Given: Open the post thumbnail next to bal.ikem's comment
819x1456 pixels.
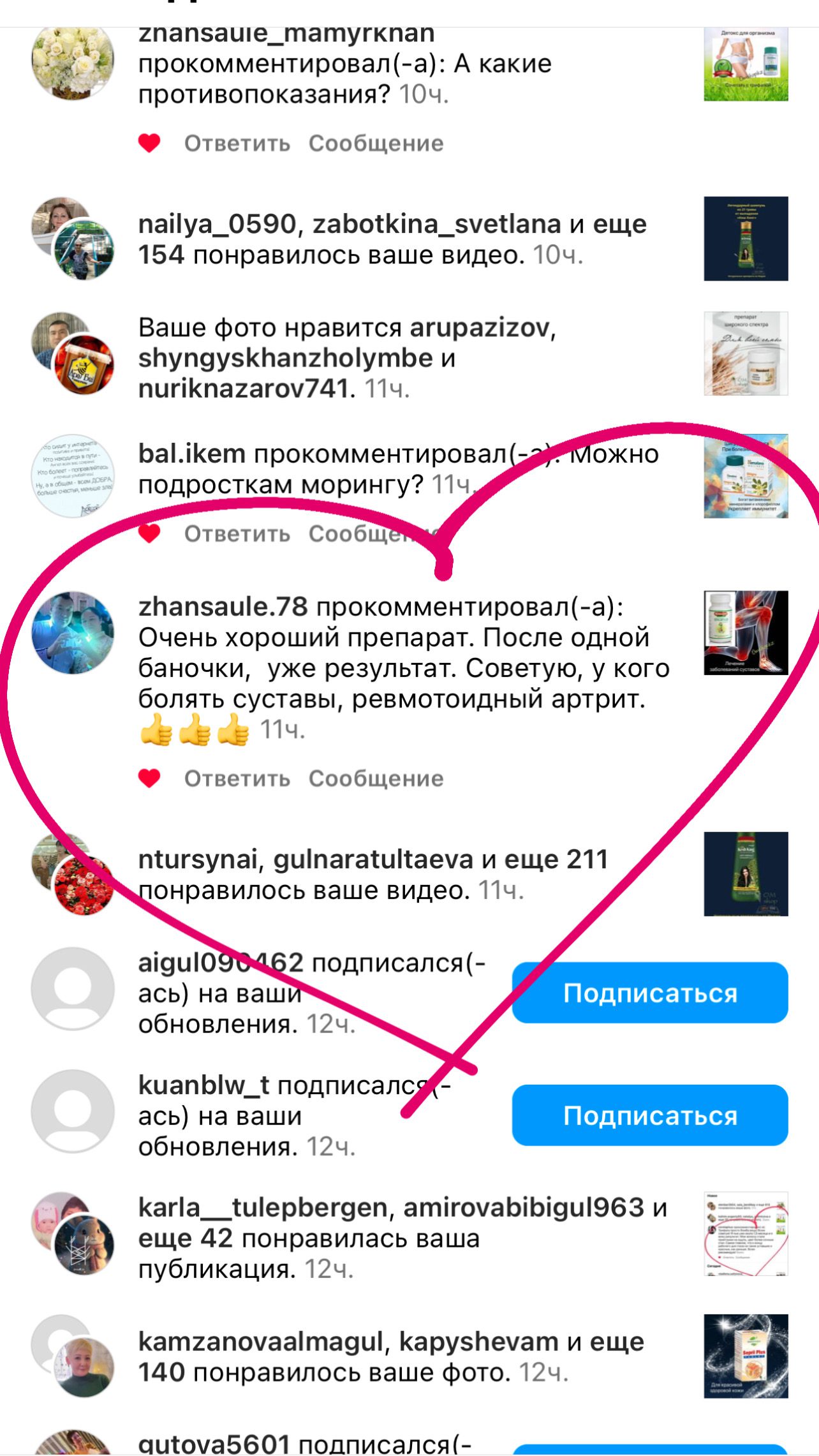Looking at the screenshot, I should (x=746, y=476).
